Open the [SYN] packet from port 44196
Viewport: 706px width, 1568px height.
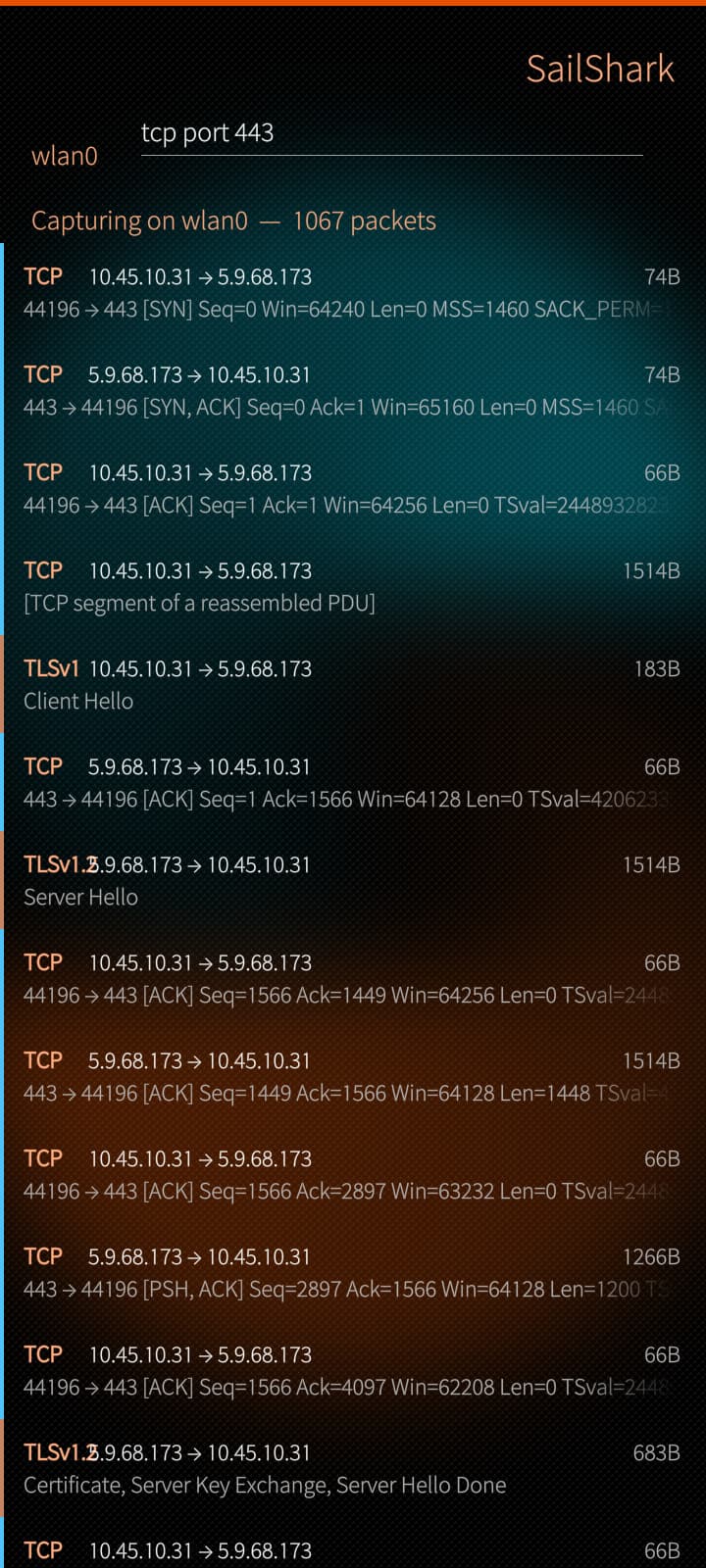tap(351, 292)
